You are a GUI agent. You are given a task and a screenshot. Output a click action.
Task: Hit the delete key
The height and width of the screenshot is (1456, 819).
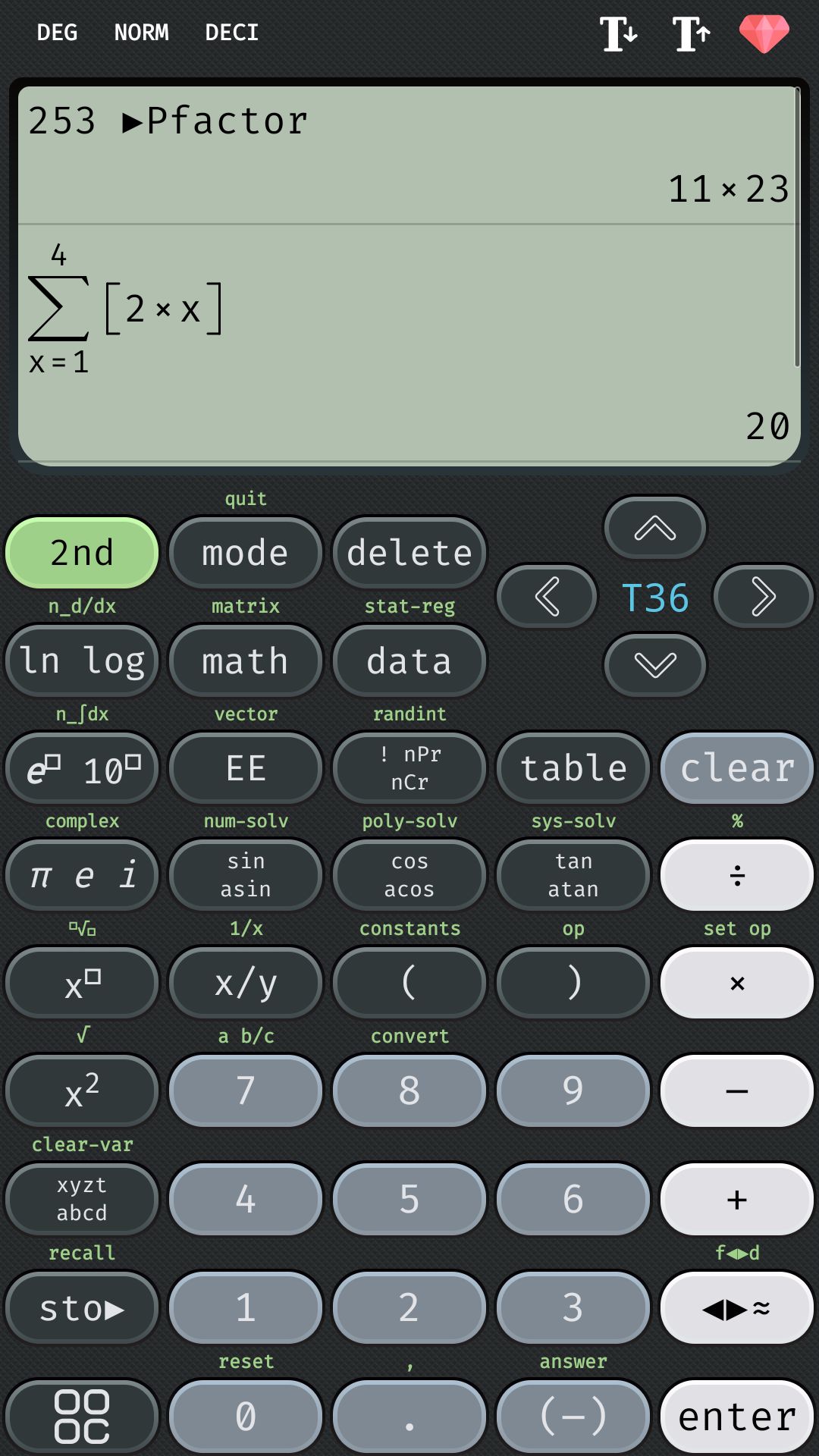[x=409, y=553]
